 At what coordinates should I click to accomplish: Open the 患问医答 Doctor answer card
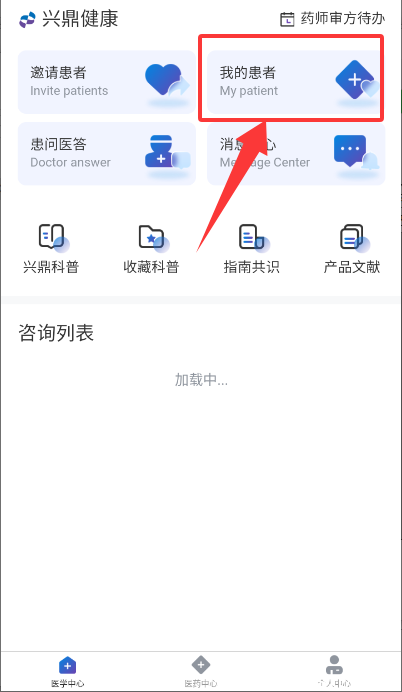(107, 154)
